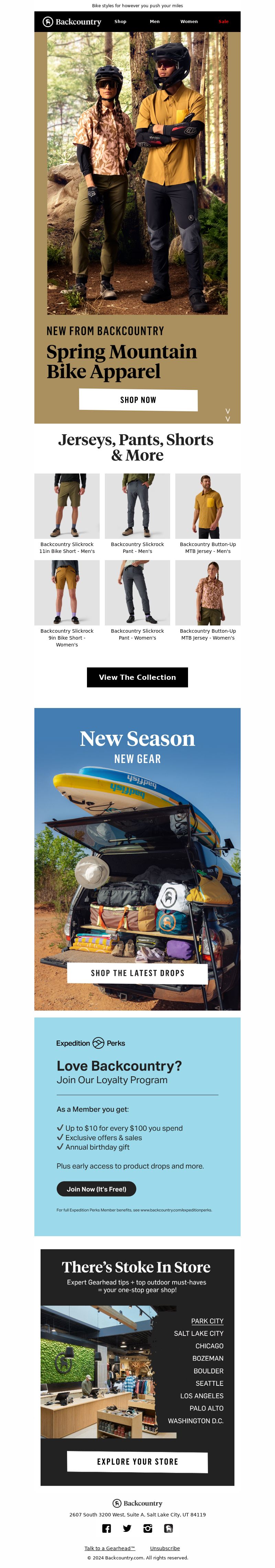Unsubscribe from these emails
The image size is (275, 1568).
coord(165,1548)
